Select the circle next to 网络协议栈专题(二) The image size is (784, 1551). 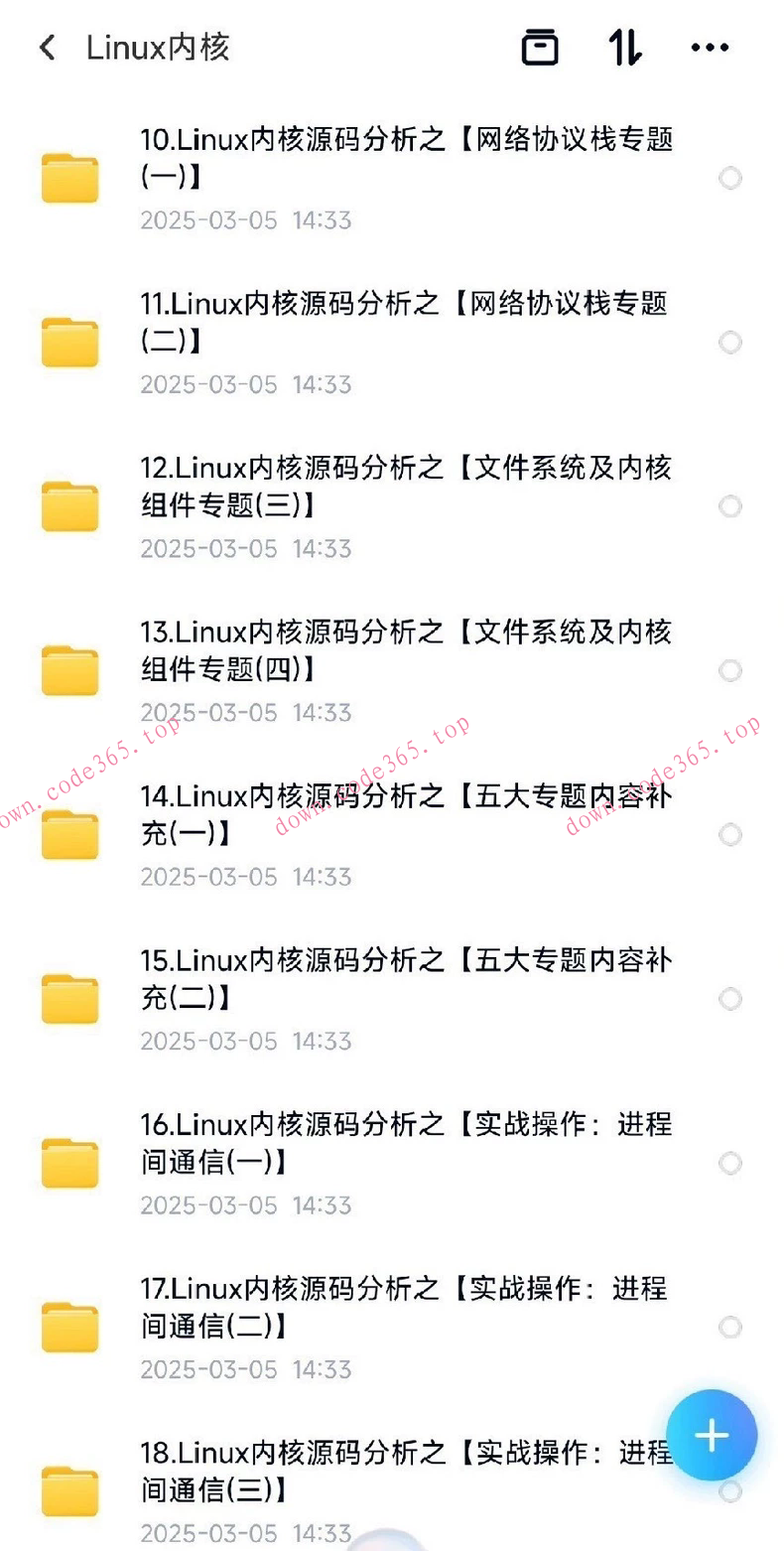click(x=730, y=342)
